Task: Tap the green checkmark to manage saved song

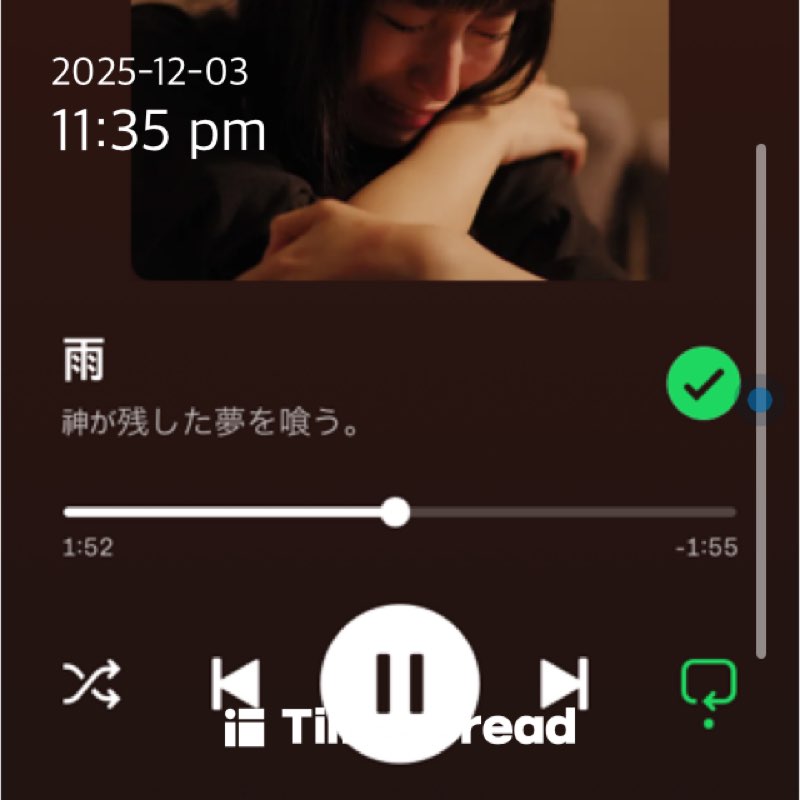Action: [703, 382]
